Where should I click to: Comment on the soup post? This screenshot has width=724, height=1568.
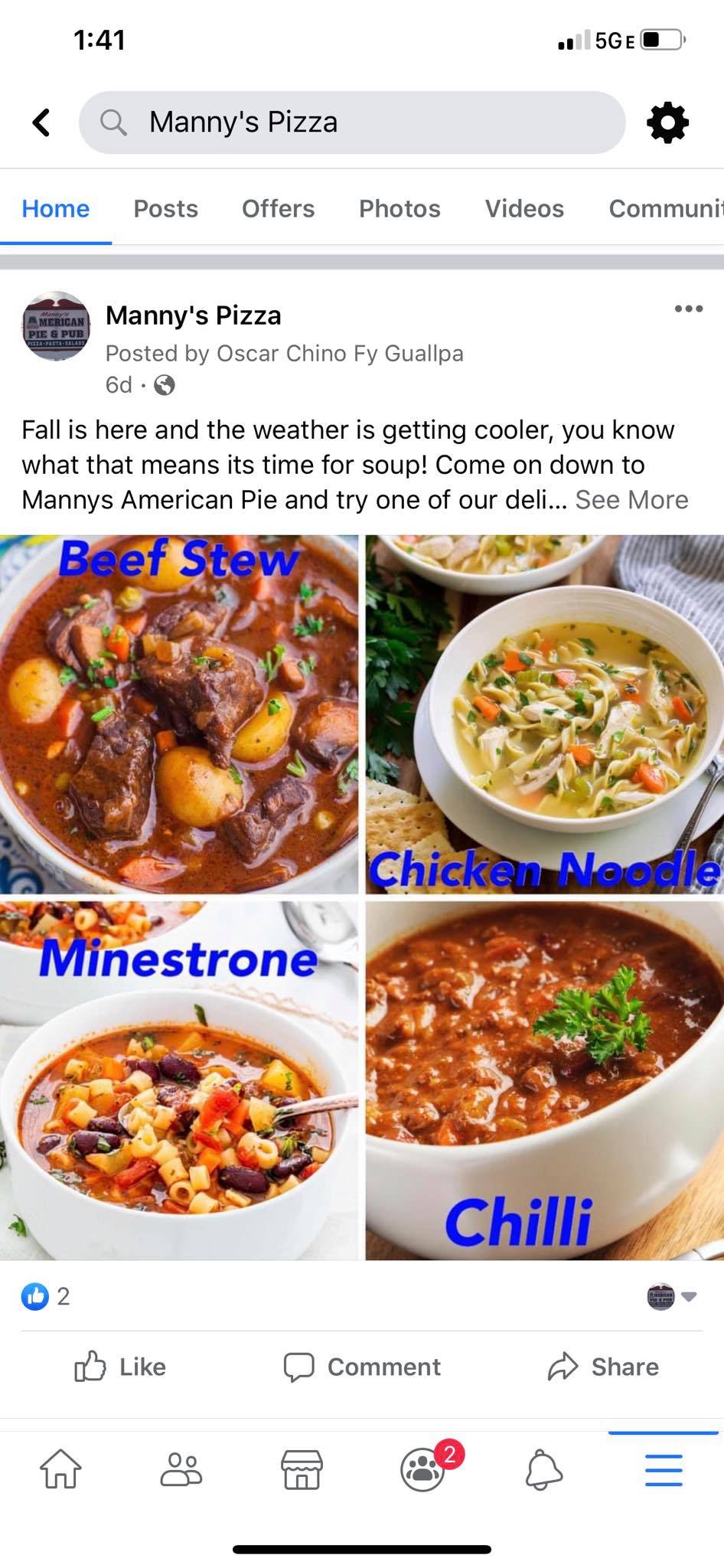[362, 1367]
